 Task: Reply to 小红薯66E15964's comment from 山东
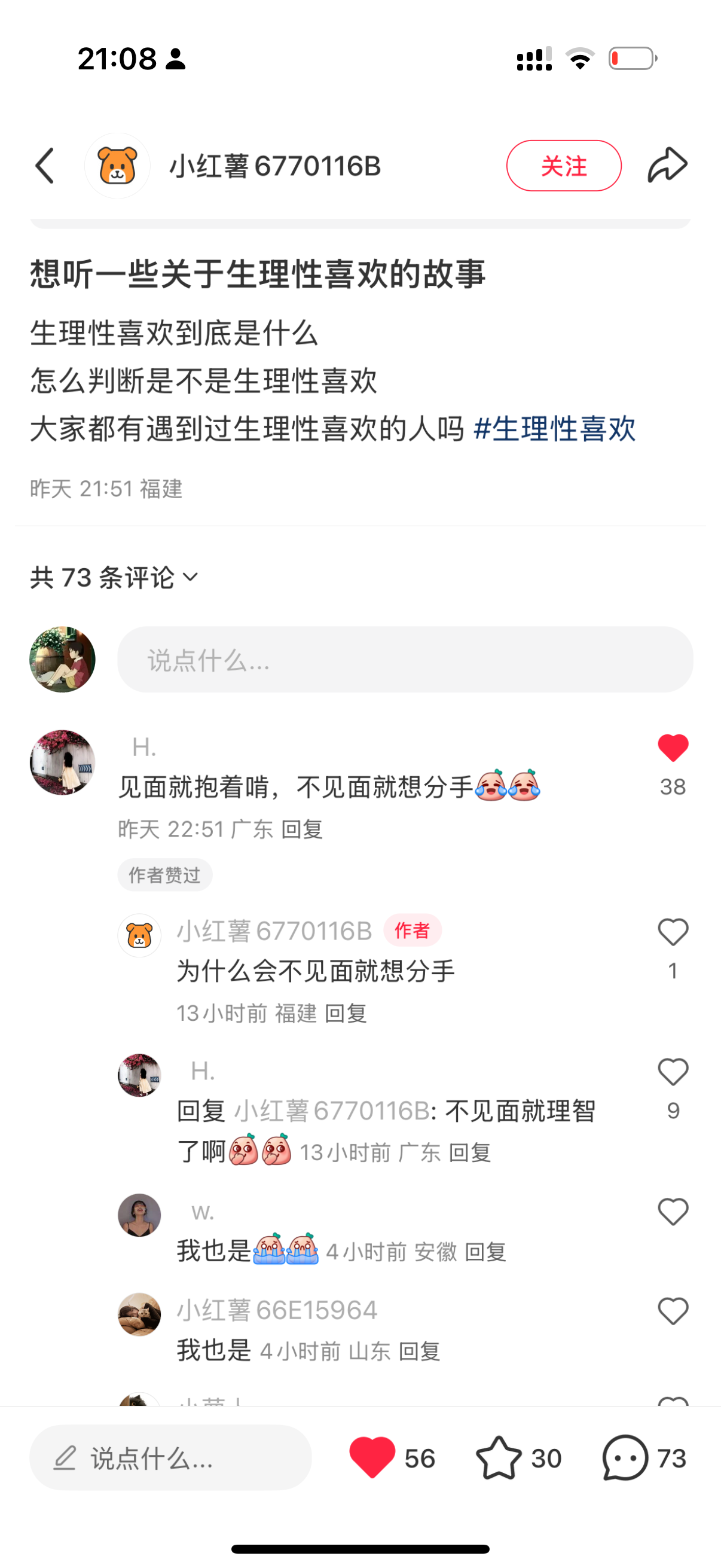[x=419, y=1352]
